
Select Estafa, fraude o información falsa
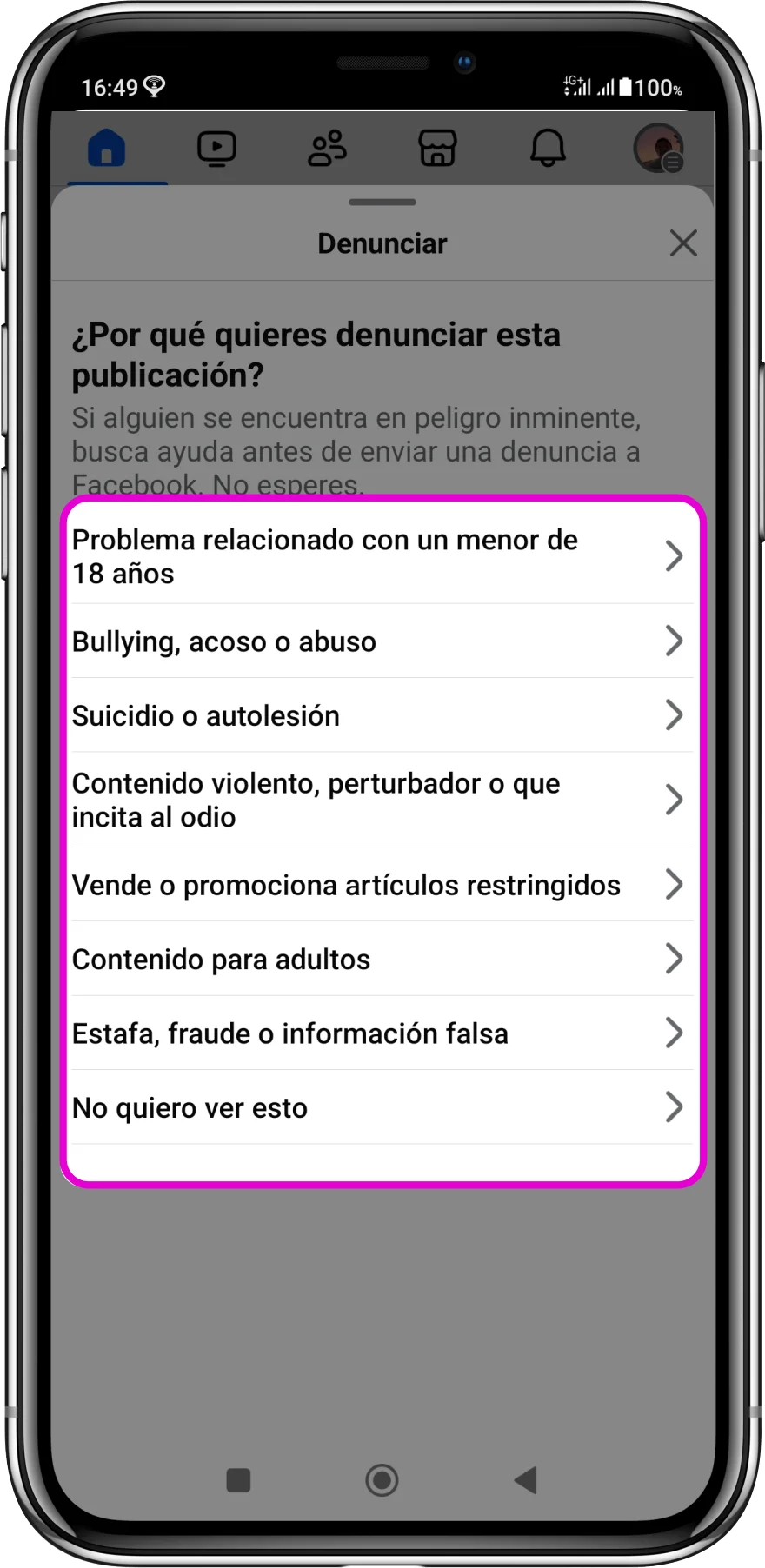[x=381, y=1033]
